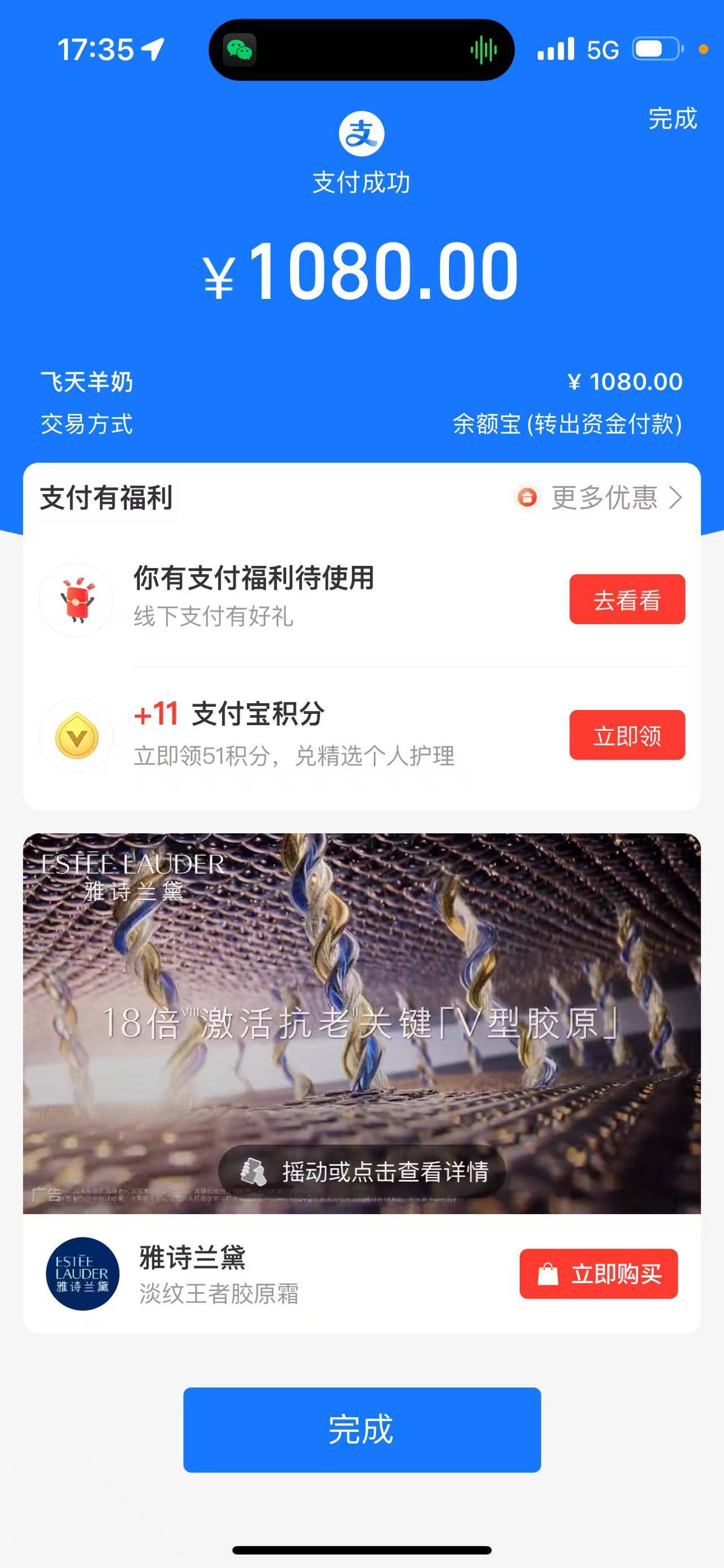Tap the large blue 完成 button
Viewport: 724px width, 1568px height.
coord(361,1429)
